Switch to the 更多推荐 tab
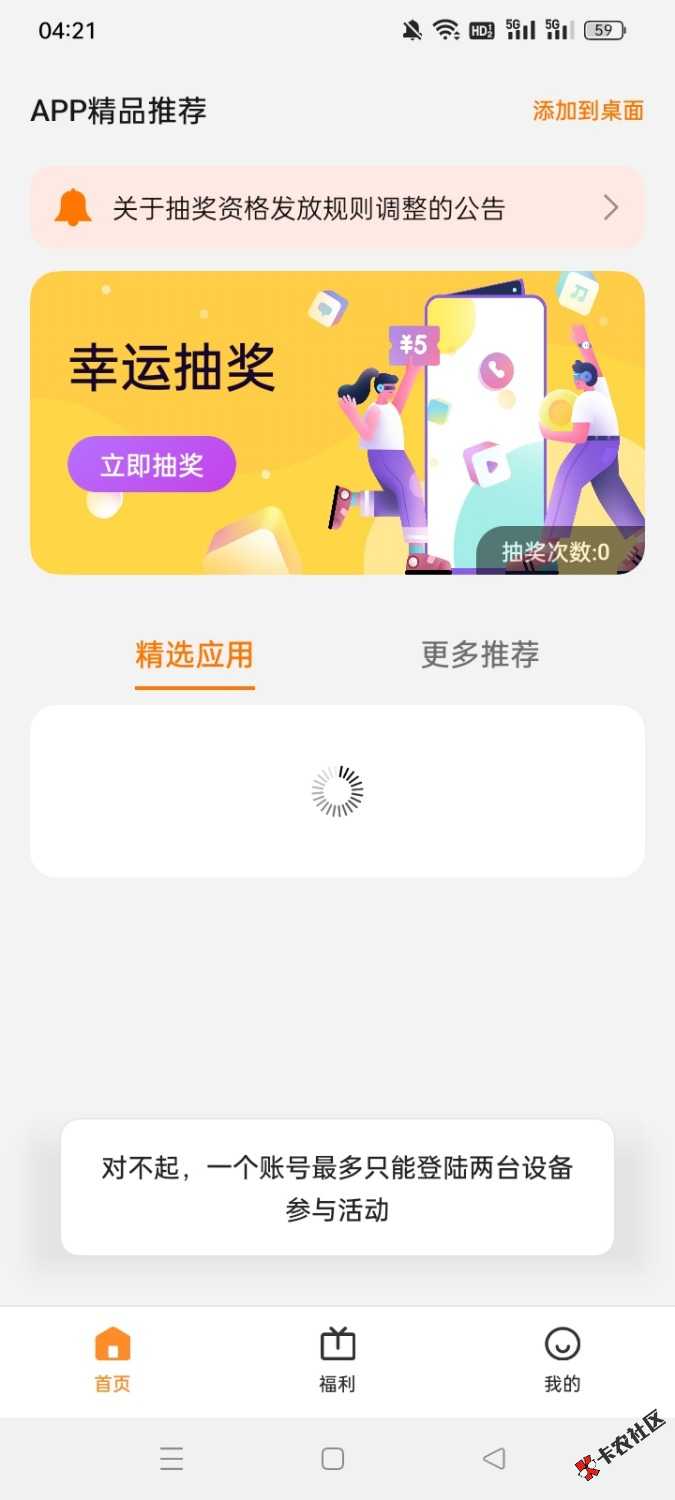Viewport: 675px width, 1500px height. pos(480,656)
